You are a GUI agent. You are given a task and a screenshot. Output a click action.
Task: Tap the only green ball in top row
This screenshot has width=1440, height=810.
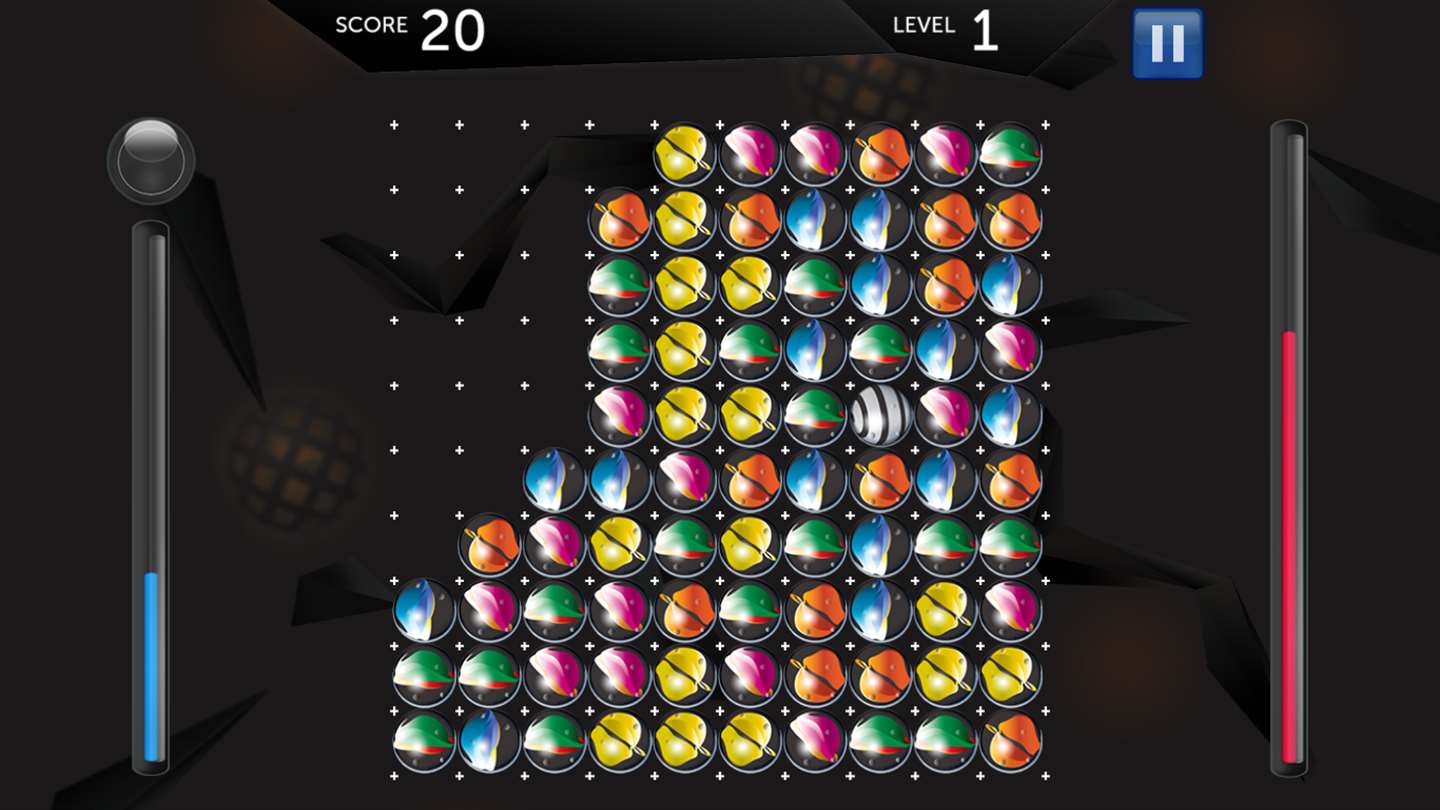(1010, 153)
